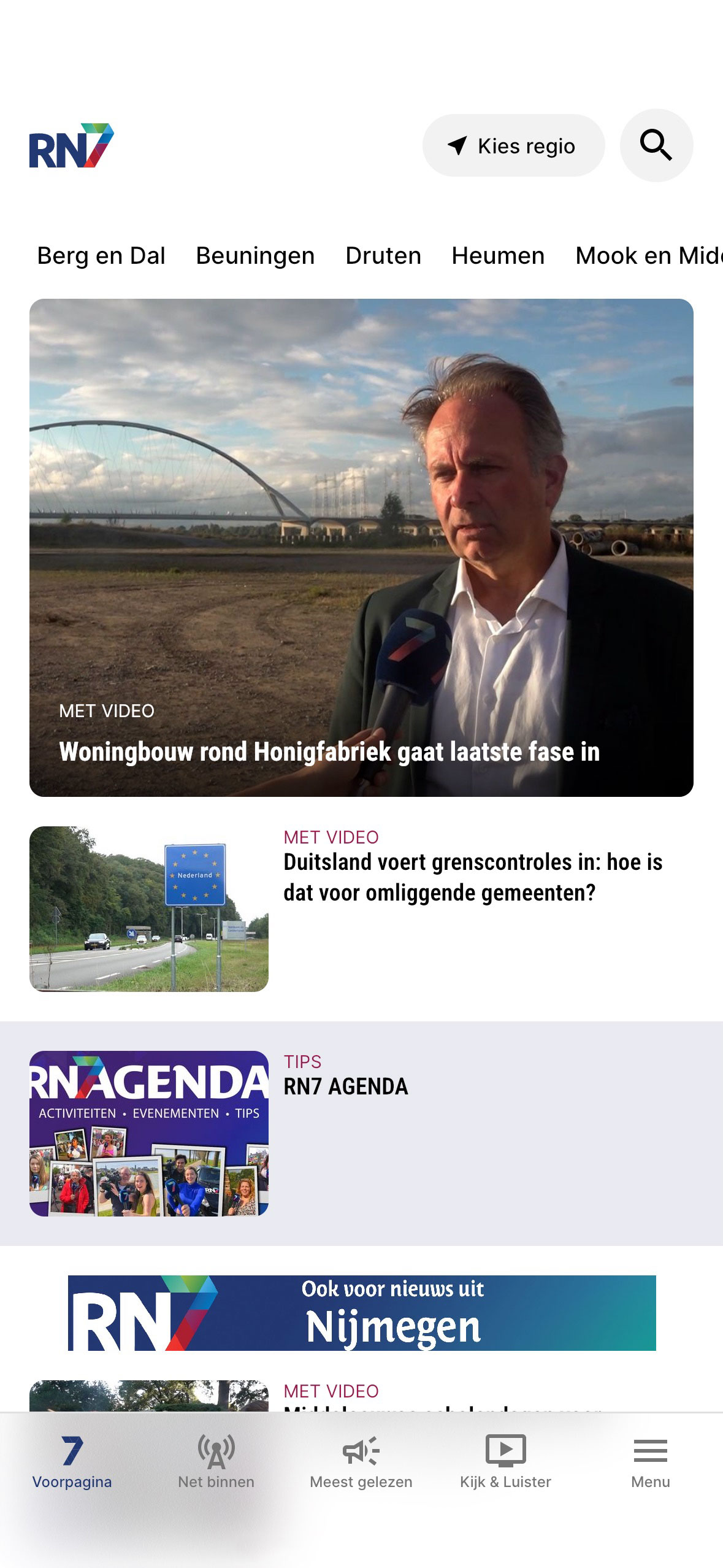This screenshot has height=1568, width=723.
Task: Open the Menu tab
Action: click(650, 1461)
